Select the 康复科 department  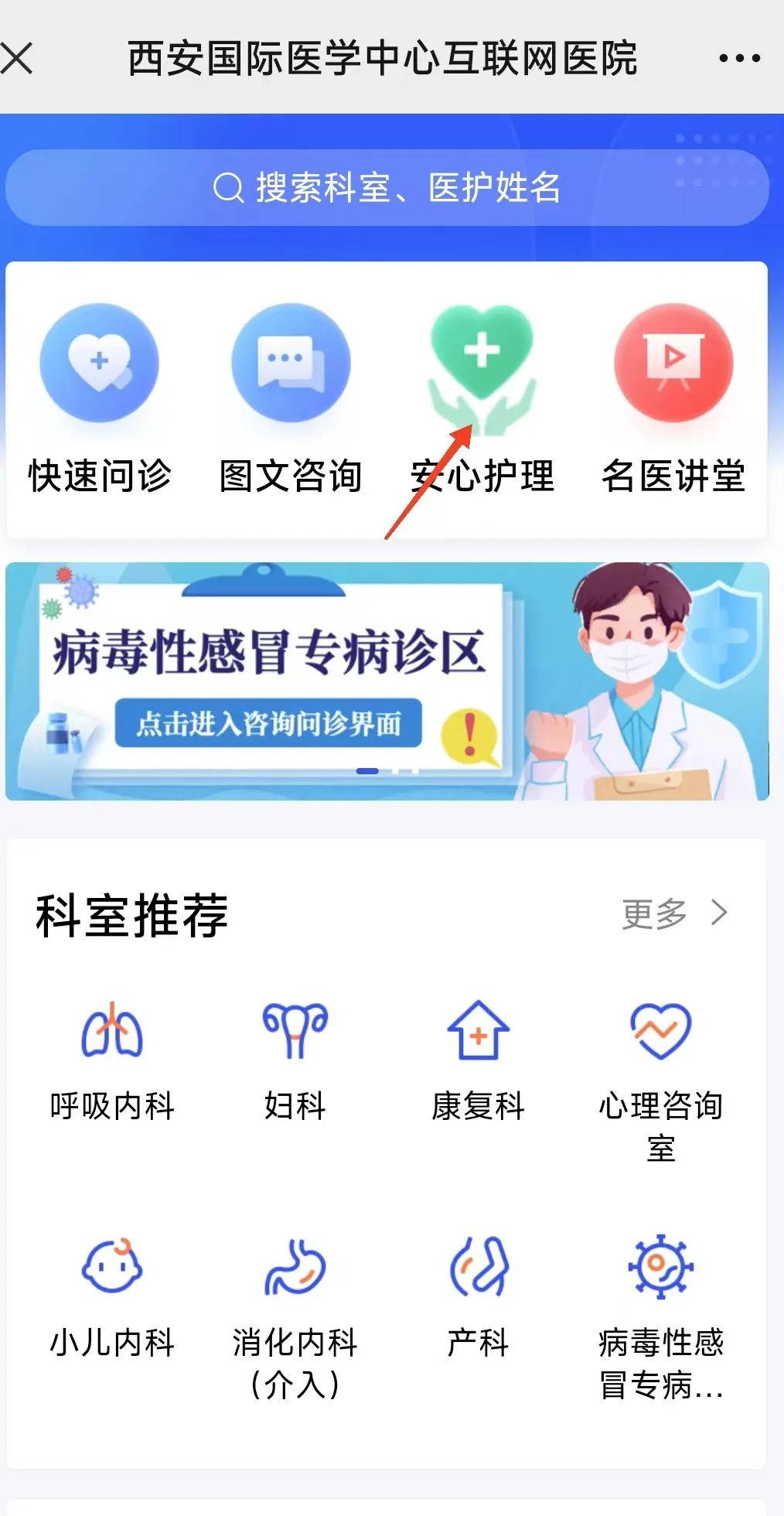pyautogui.click(x=478, y=1061)
